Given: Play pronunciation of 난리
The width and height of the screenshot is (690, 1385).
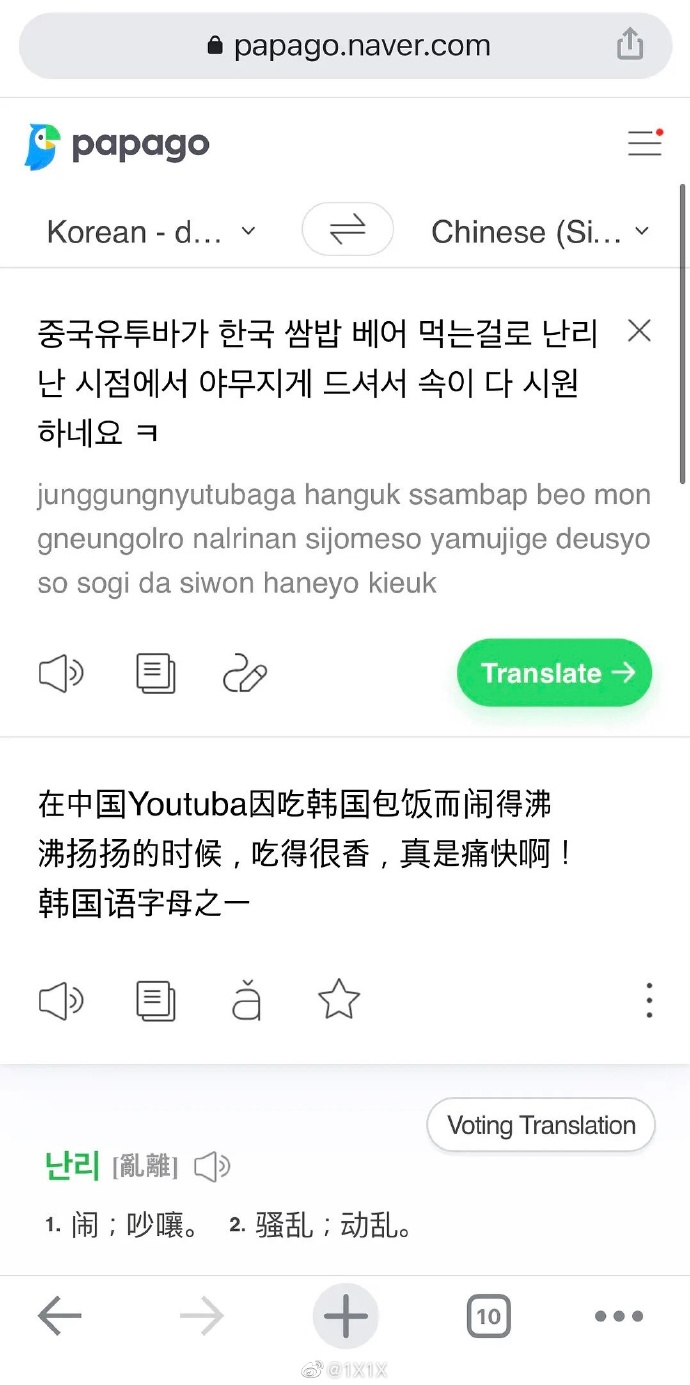Looking at the screenshot, I should [x=212, y=1166].
